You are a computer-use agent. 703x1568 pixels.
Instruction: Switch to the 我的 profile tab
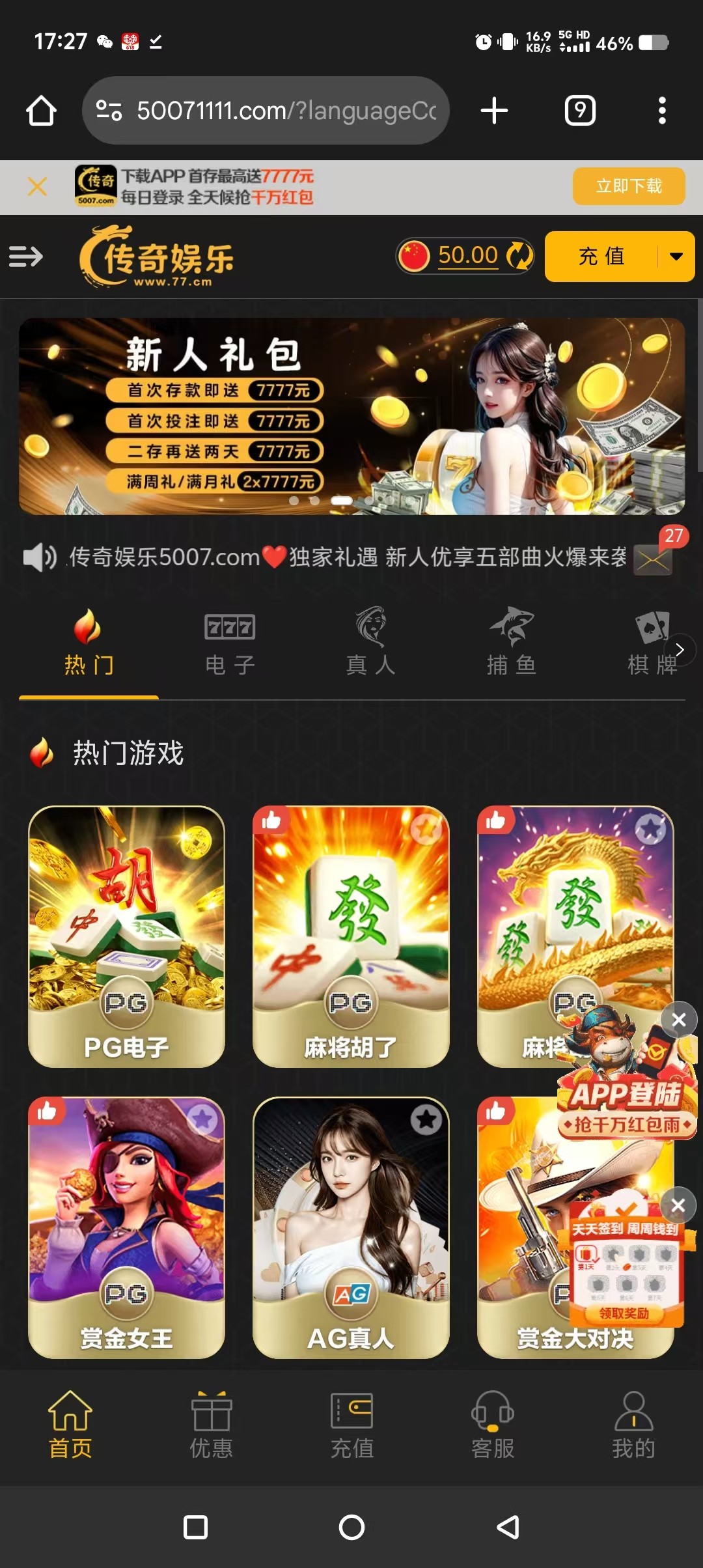tap(633, 1425)
